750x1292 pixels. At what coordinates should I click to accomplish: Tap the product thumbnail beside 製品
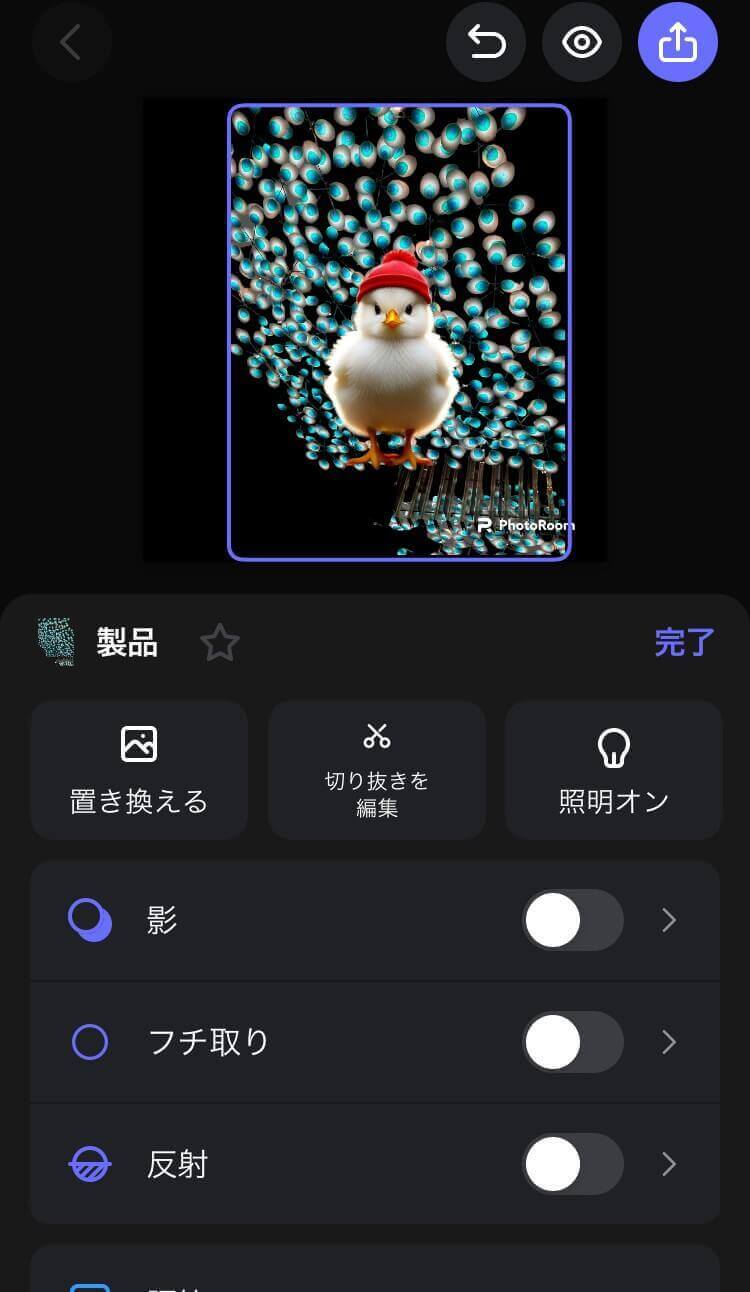pos(58,642)
